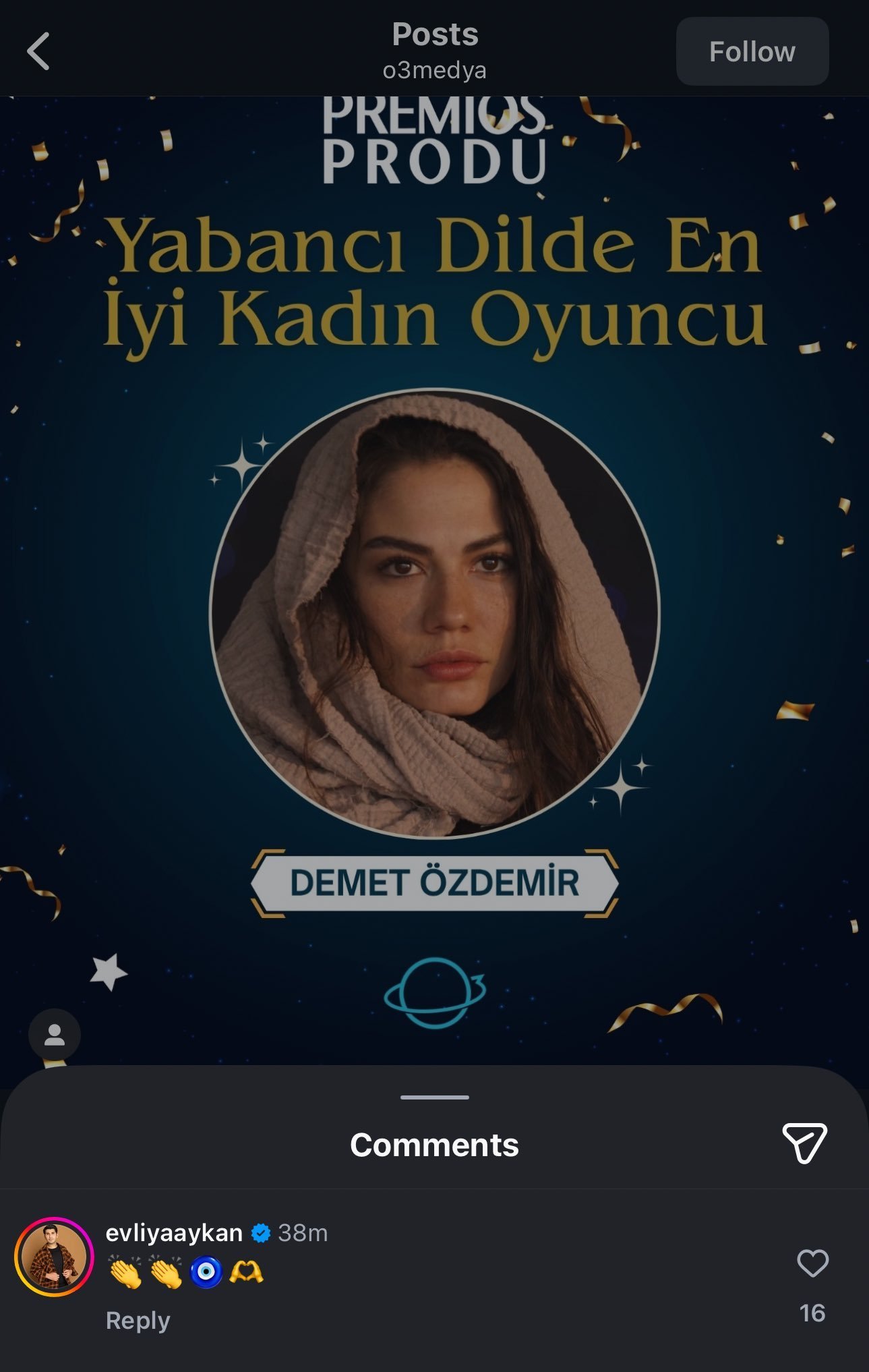Tap the comments sheet drag handle
Viewport: 869px width, 1372px height.
434,1097
